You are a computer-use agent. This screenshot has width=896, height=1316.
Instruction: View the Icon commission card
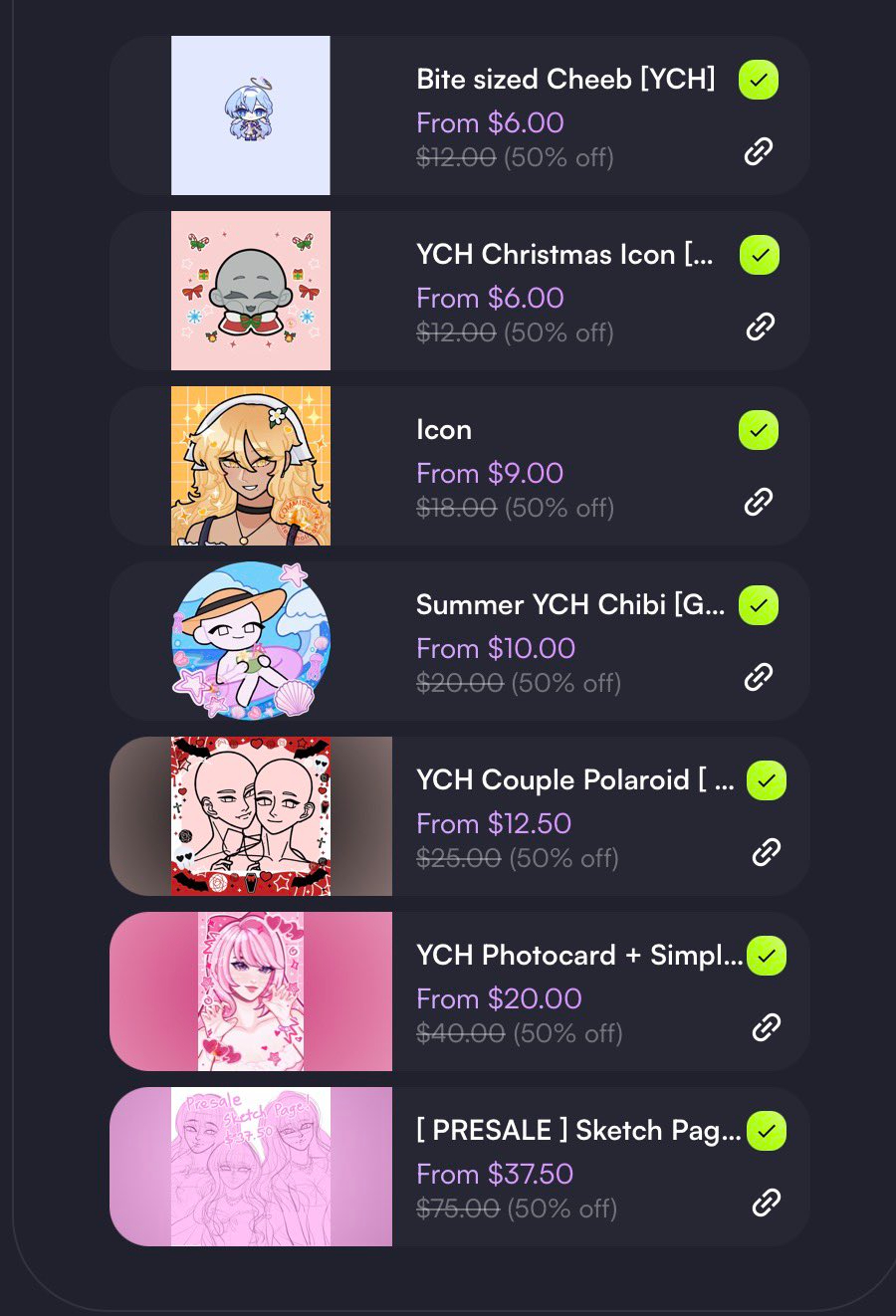click(x=444, y=430)
